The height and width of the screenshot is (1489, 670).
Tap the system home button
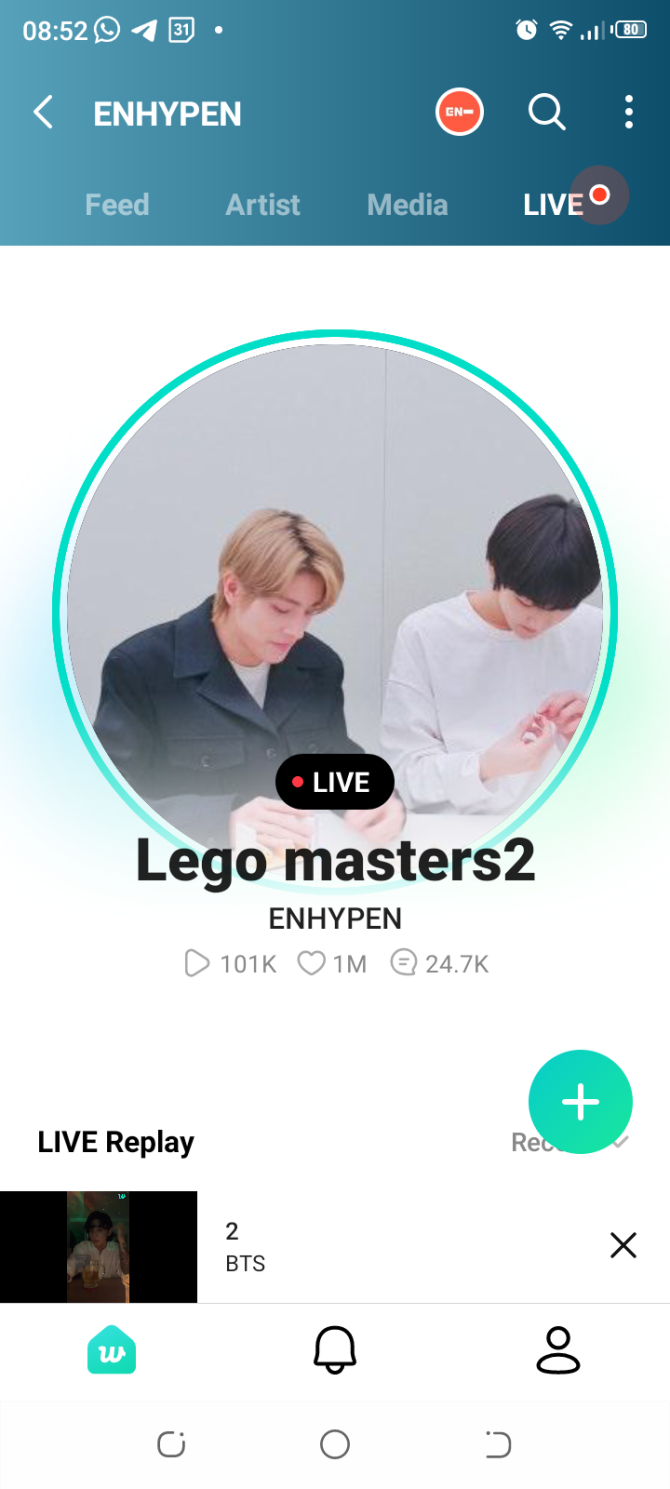point(335,1444)
